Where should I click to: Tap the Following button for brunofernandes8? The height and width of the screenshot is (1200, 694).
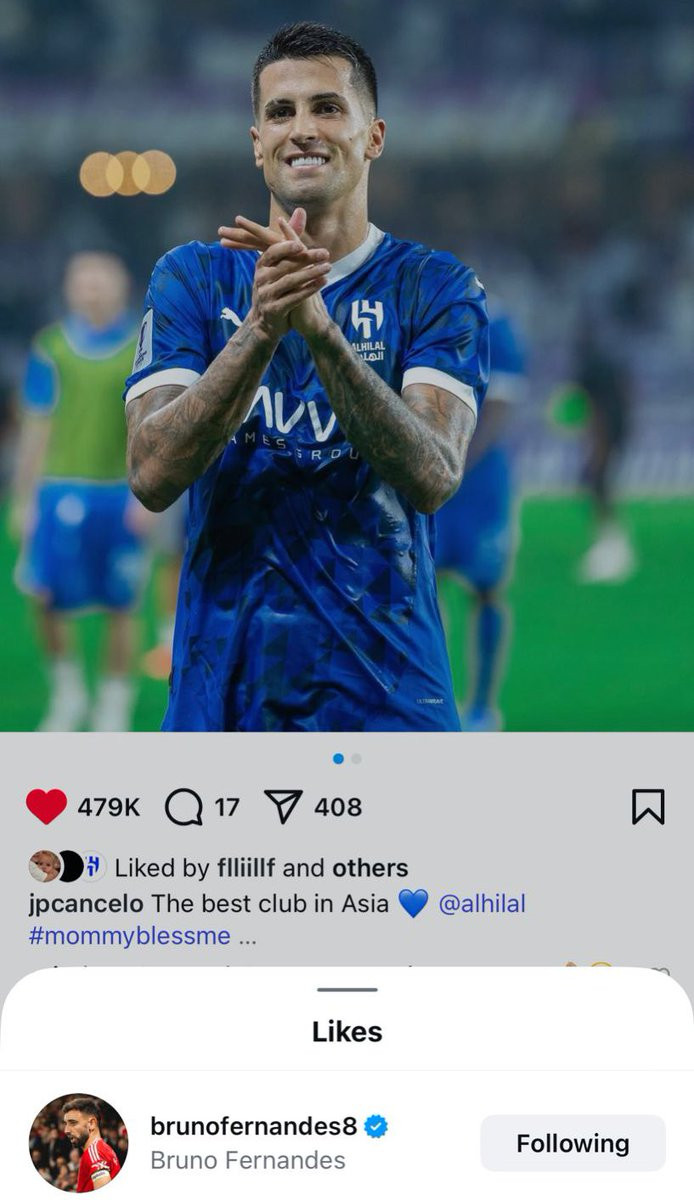572,1143
